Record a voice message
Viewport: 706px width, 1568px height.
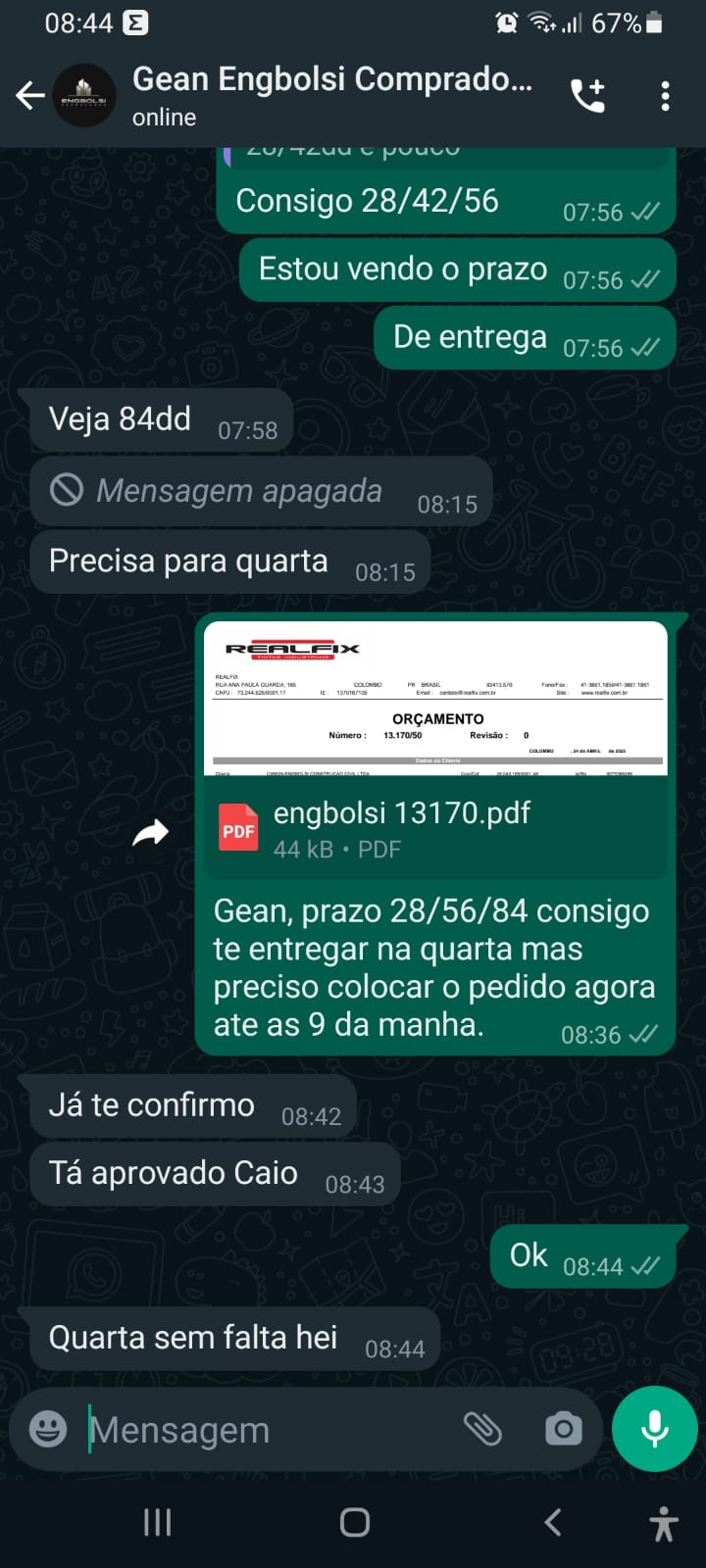tap(655, 1429)
